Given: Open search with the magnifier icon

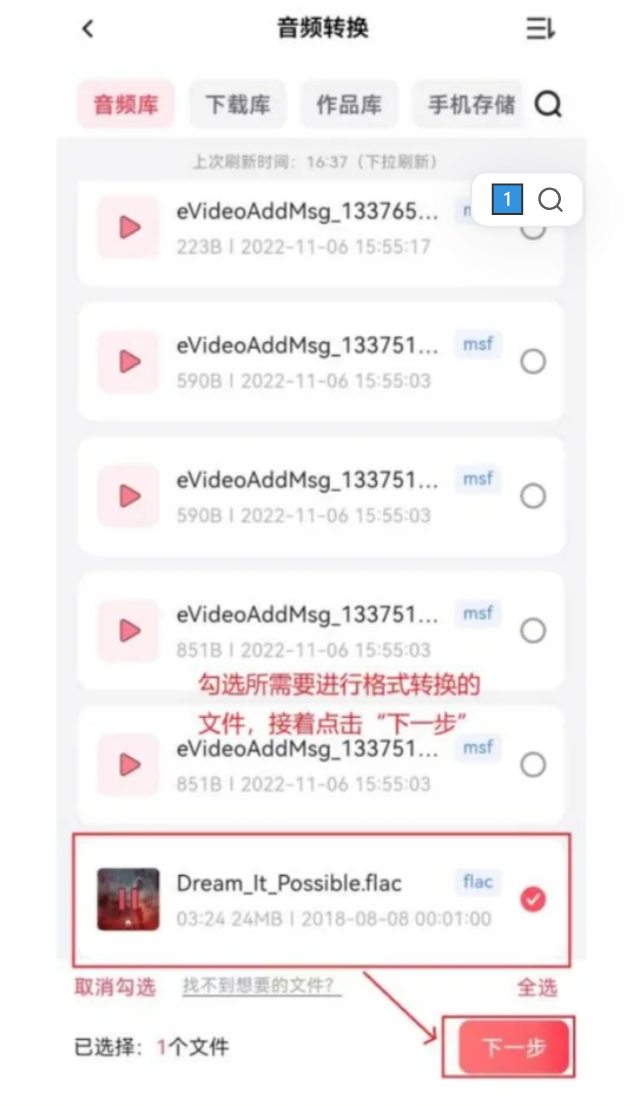Looking at the screenshot, I should [x=548, y=104].
